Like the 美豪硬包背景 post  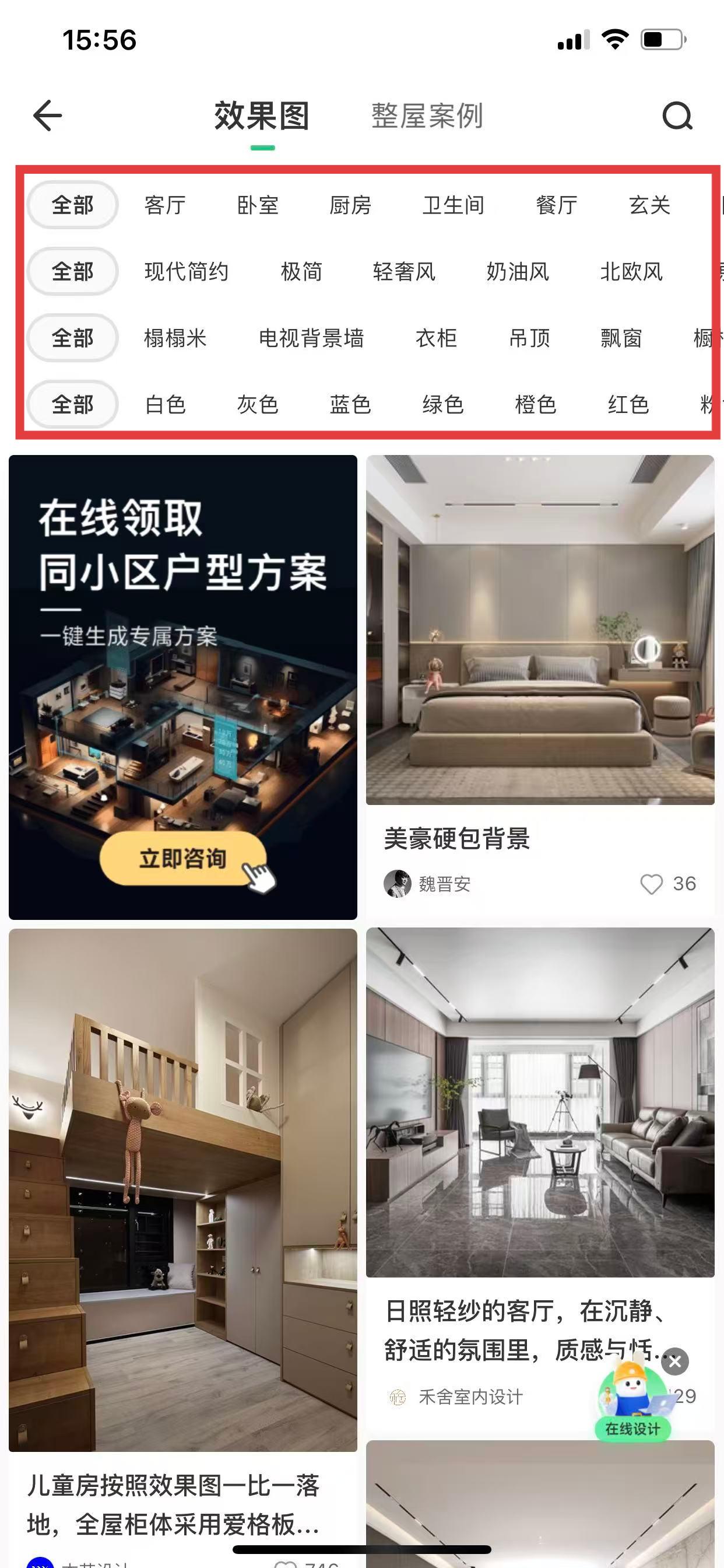point(651,884)
